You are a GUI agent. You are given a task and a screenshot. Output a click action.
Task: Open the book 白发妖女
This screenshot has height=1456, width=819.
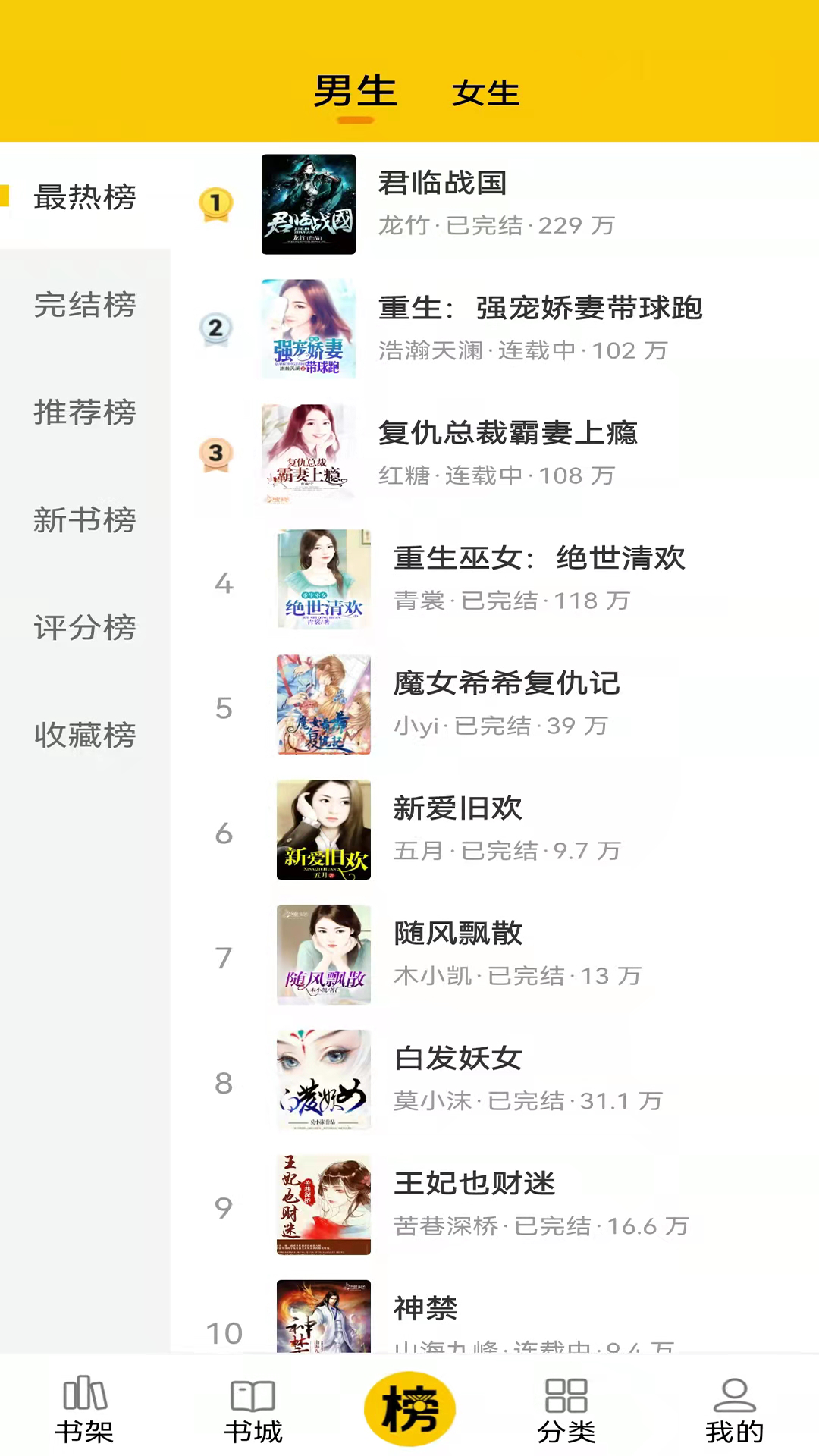494,1080
